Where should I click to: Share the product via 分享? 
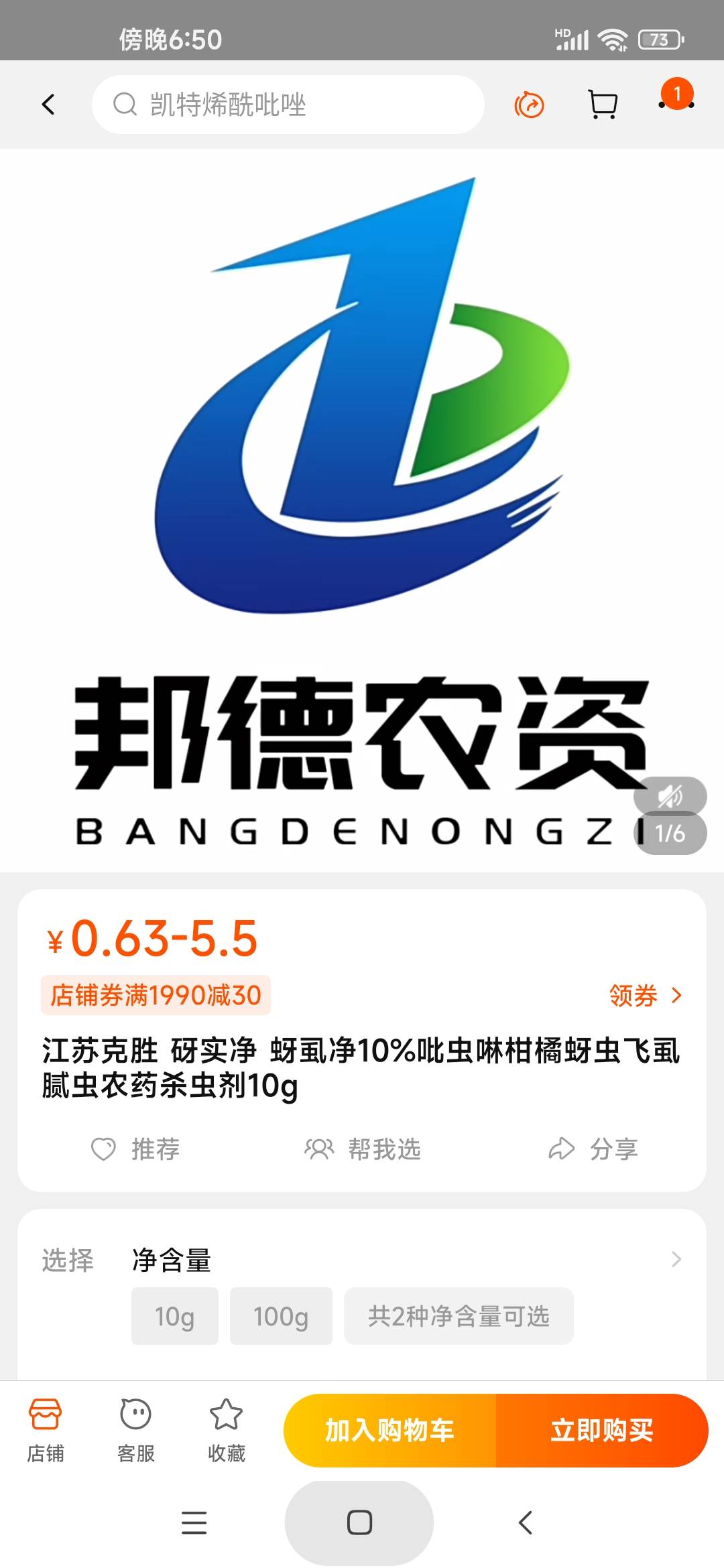593,1149
